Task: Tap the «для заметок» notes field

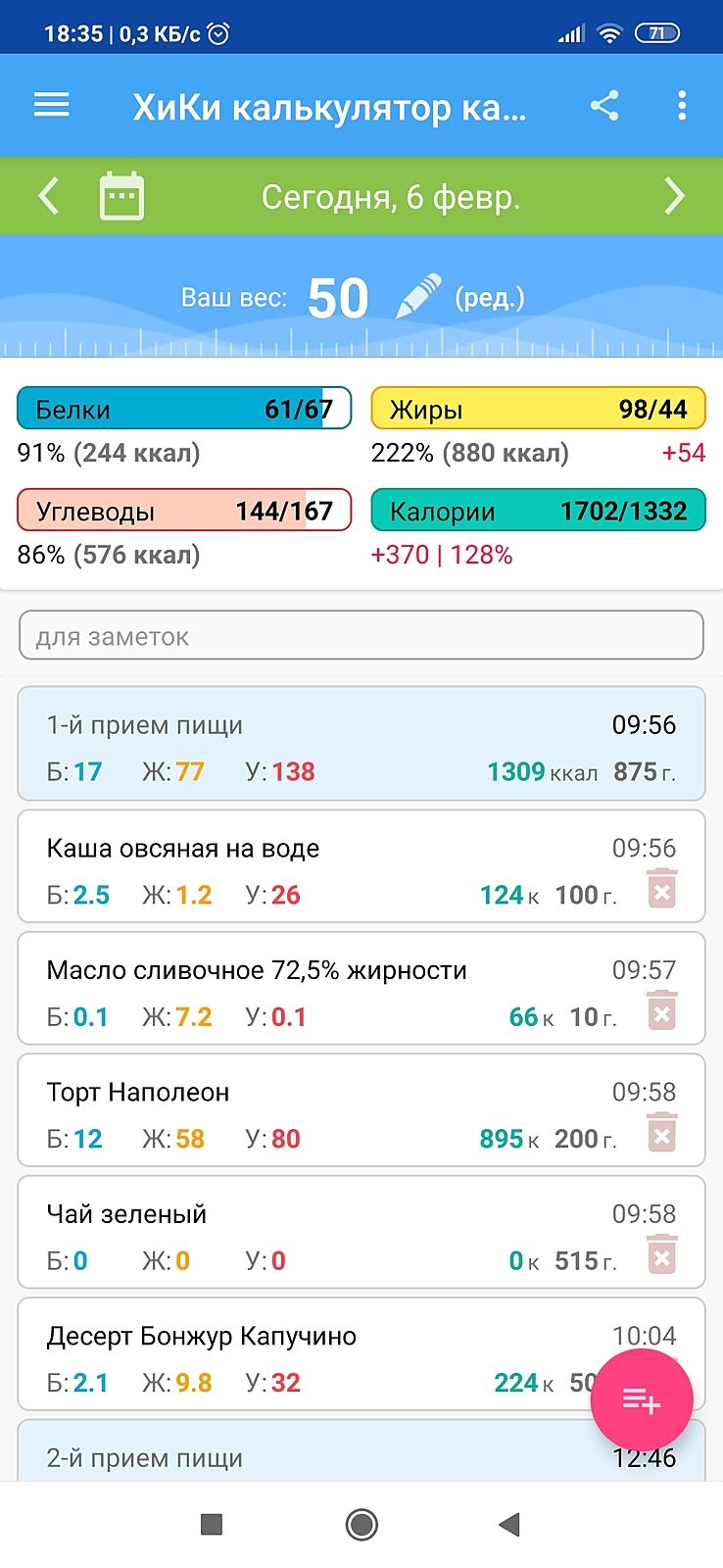Action: [361, 636]
